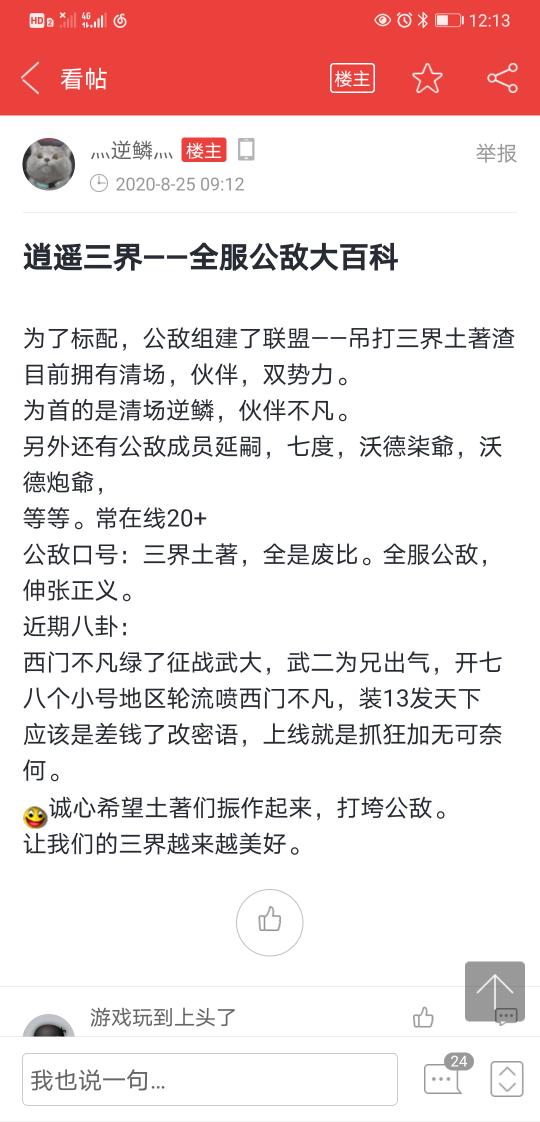540x1122 pixels.
Task: Open the avatar of 逆鳞
Action: point(49,165)
